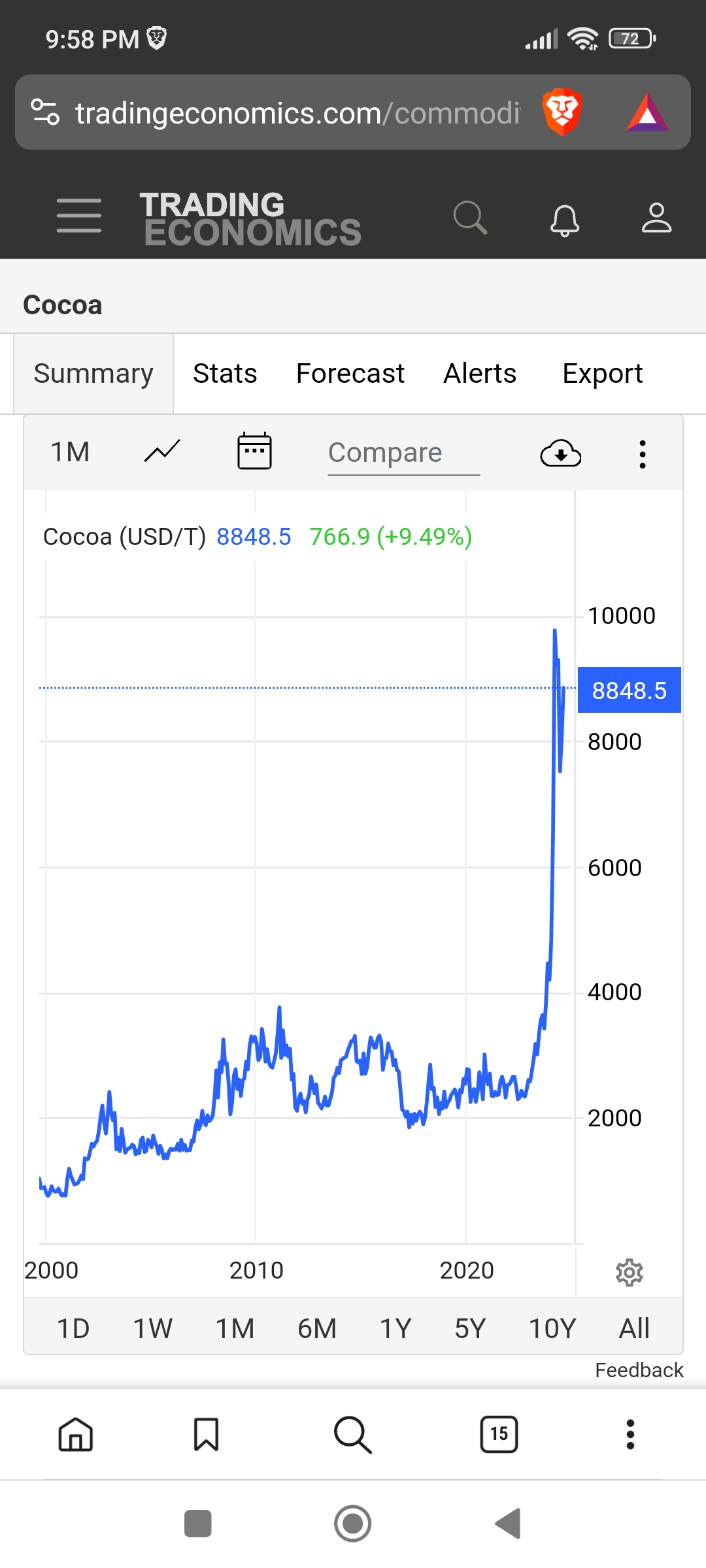Viewport: 706px width, 1568px height.
Task: Open browser tab switcher showing 15 tabs
Action: [x=499, y=1435]
